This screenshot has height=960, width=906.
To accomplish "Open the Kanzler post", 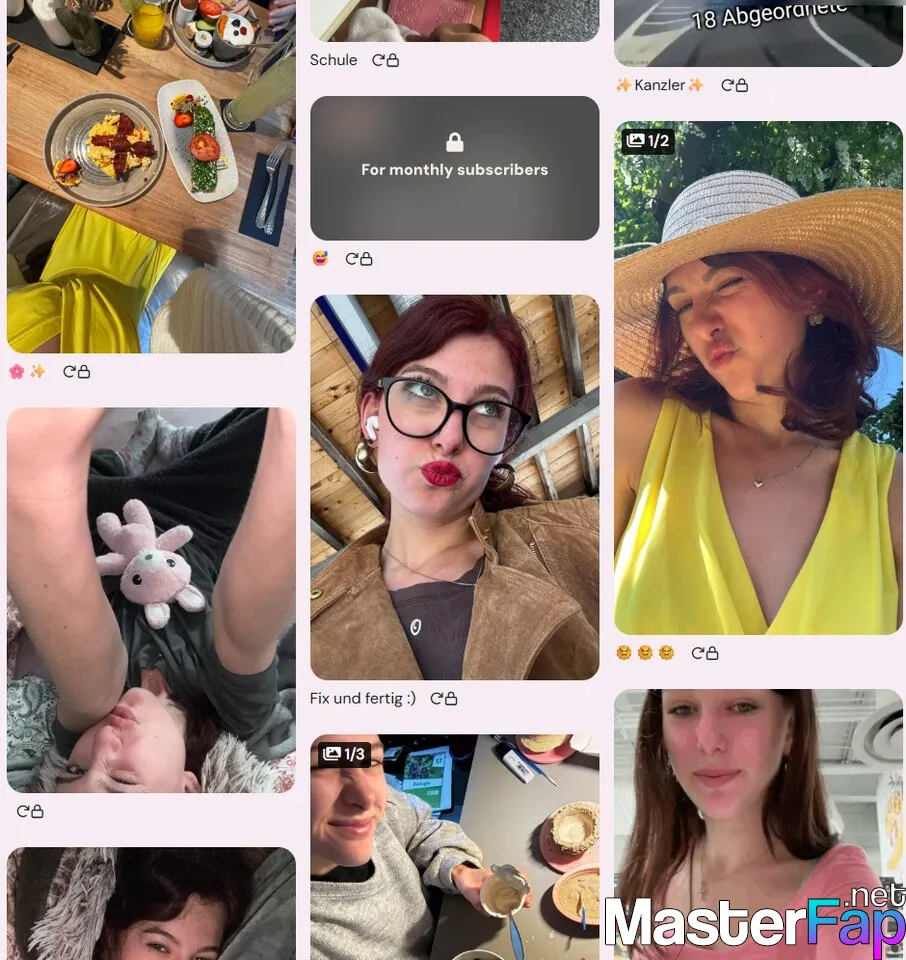I will pyautogui.click(x=758, y=32).
